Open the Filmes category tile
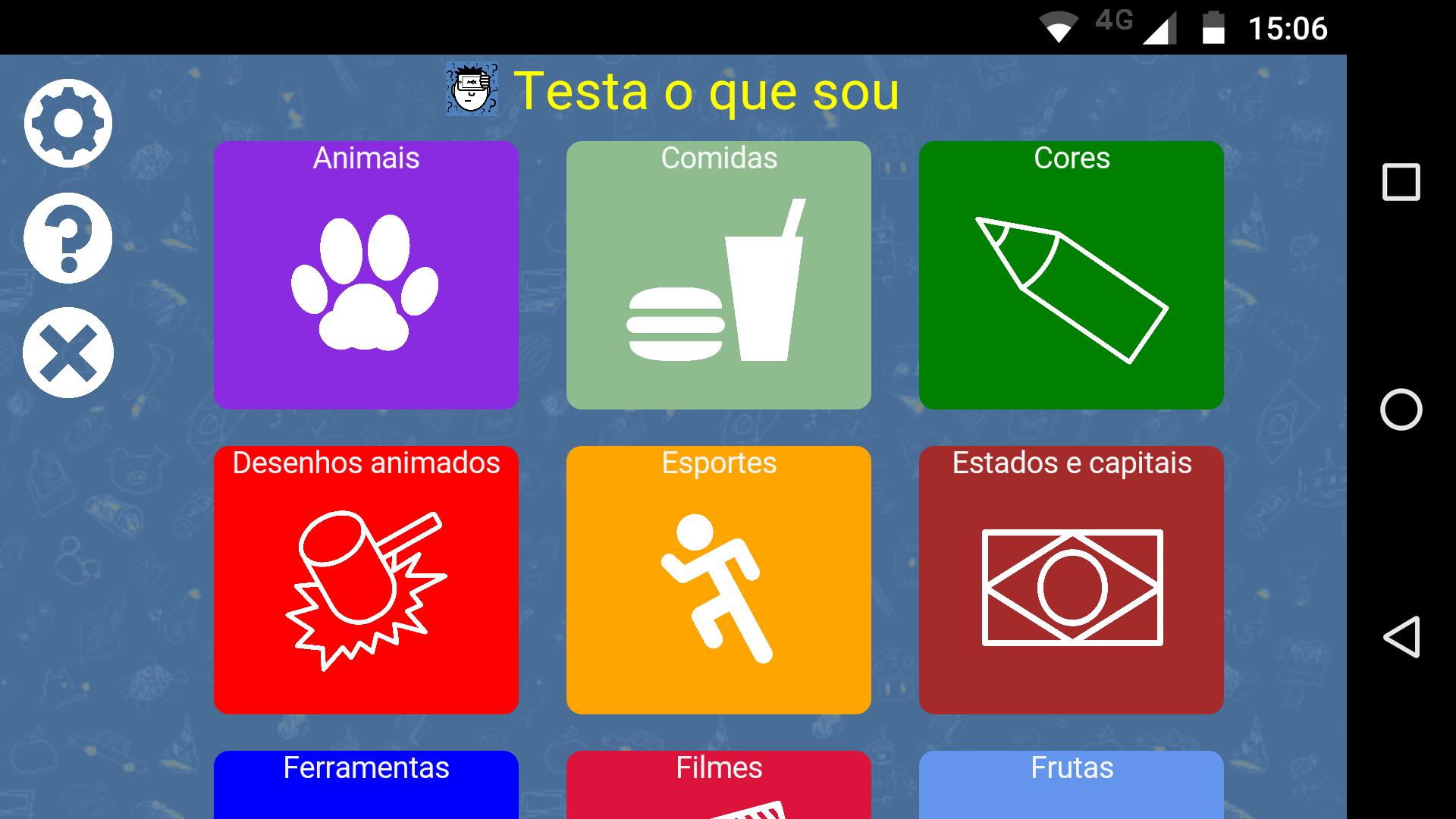Screen dimensions: 1456x819 718,785
